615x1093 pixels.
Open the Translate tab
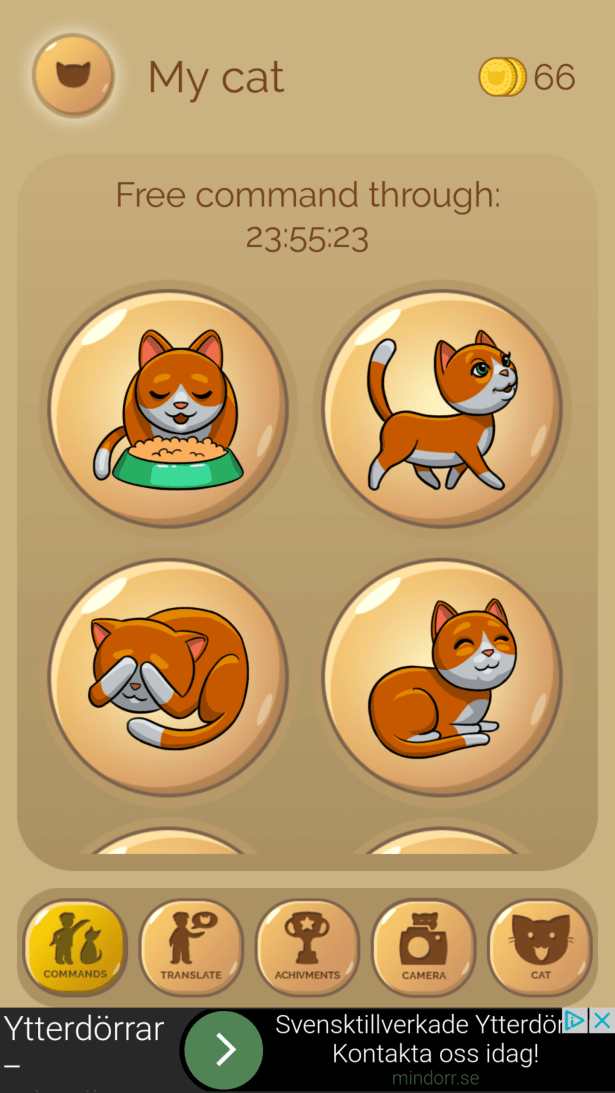[191, 946]
